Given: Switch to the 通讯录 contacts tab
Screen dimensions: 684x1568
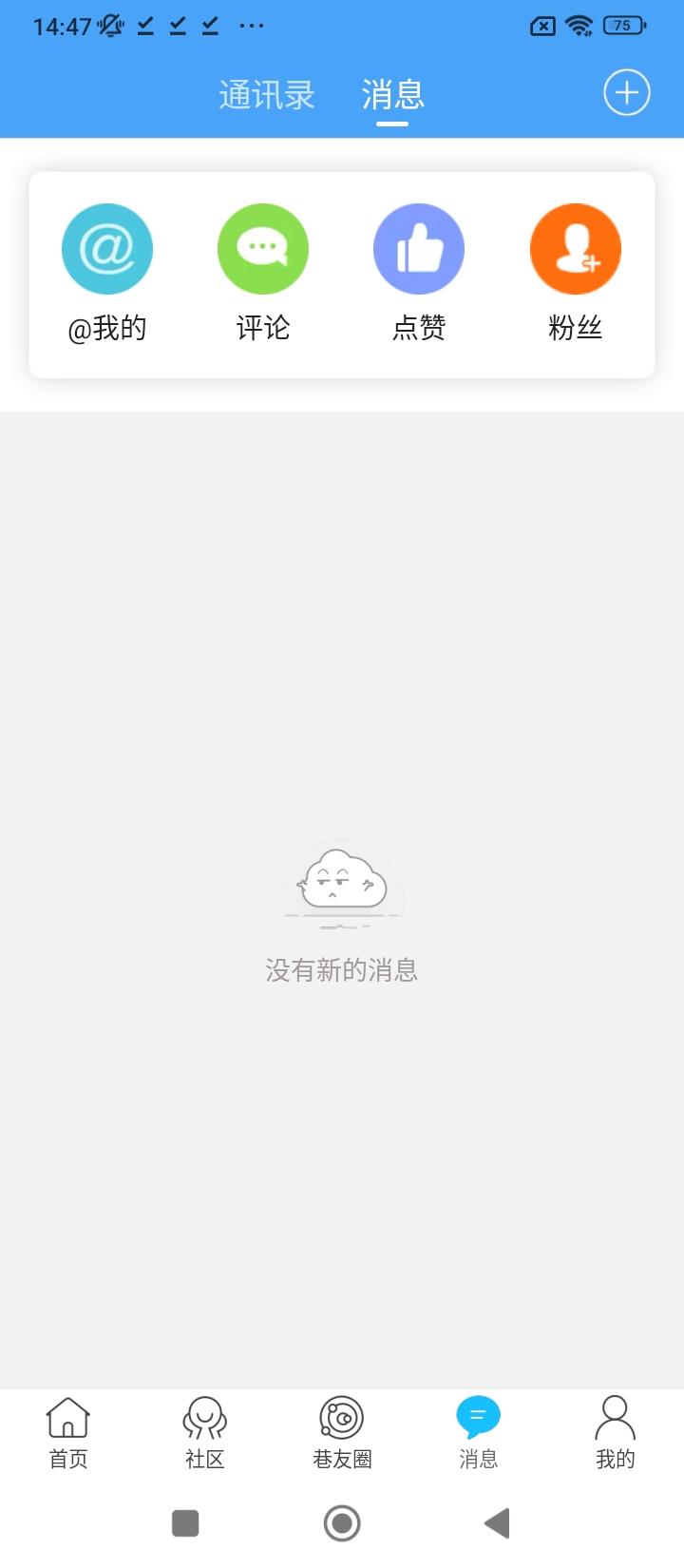Looking at the screenshot, I should pyautogui.click(x=267, y=94).
